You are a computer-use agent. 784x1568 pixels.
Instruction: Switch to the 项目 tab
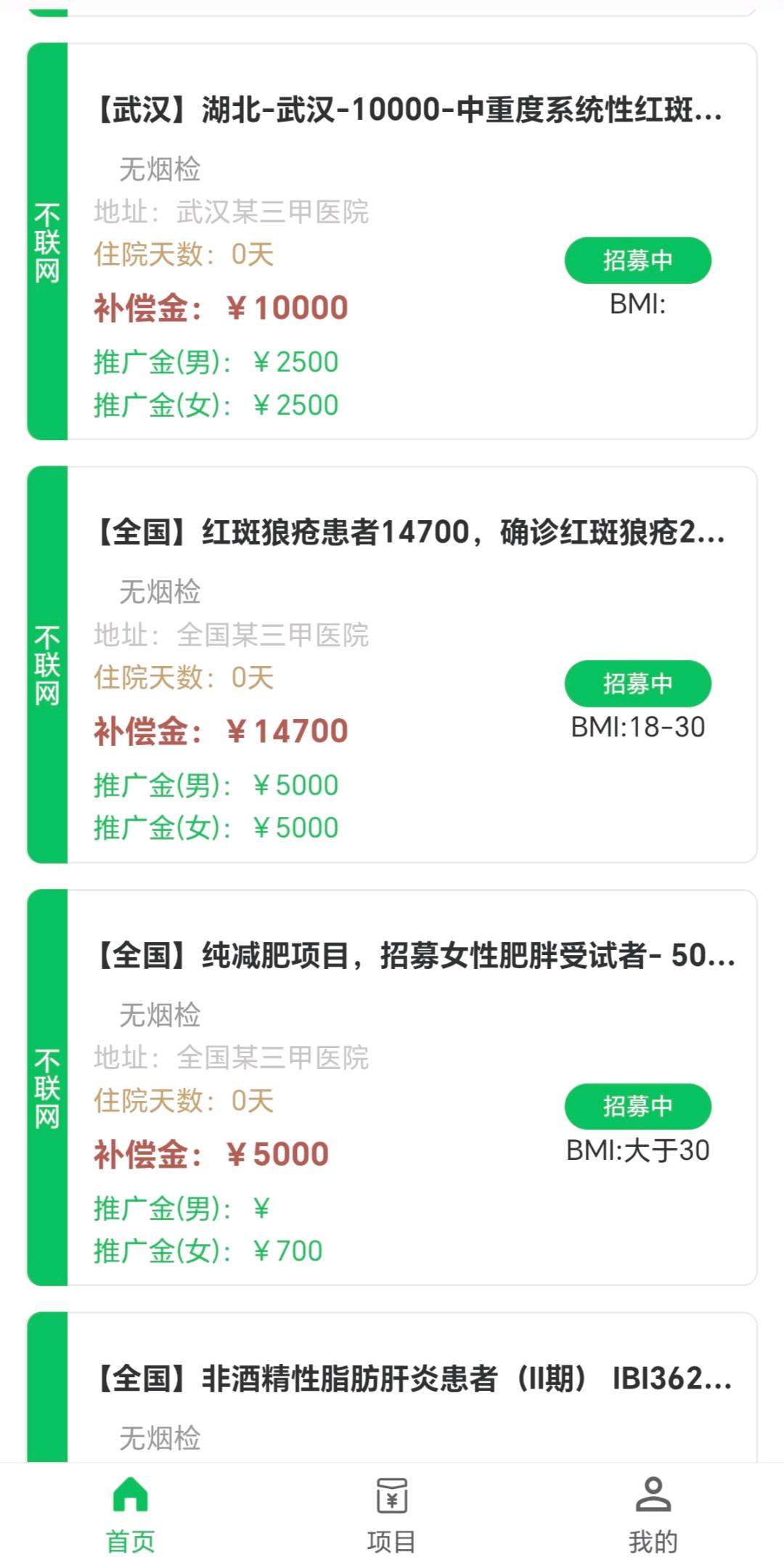[x=392, y=1515]
